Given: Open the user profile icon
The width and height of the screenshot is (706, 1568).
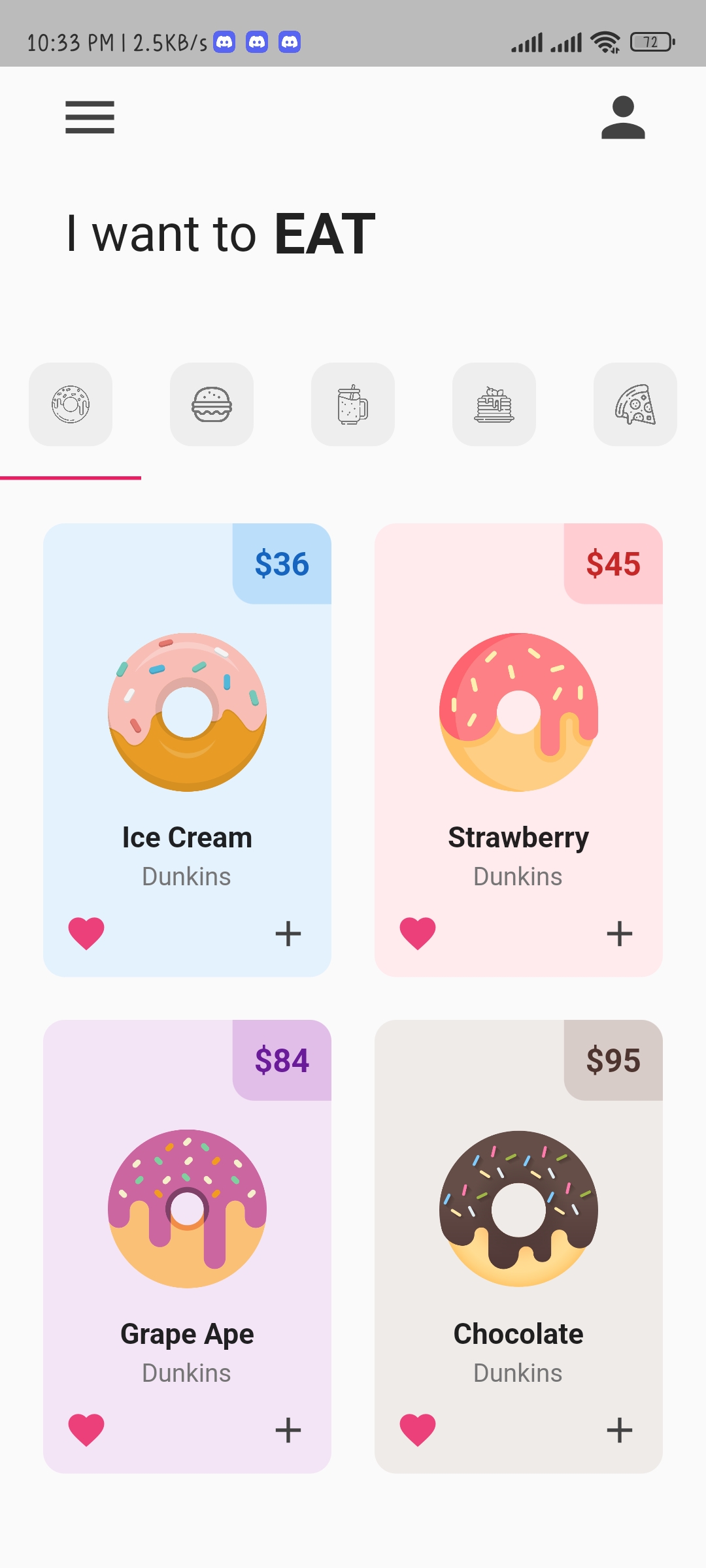Looking at the screenshot, I should [x=622, y=119].
